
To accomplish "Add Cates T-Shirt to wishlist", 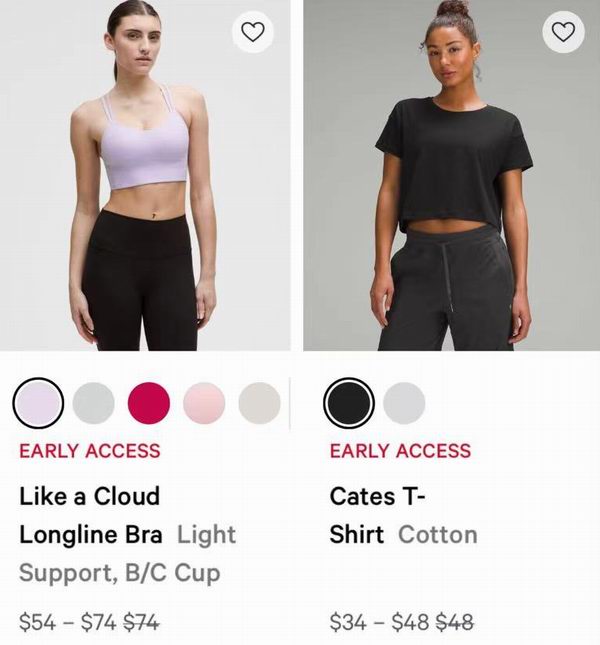I will (564, 32).
